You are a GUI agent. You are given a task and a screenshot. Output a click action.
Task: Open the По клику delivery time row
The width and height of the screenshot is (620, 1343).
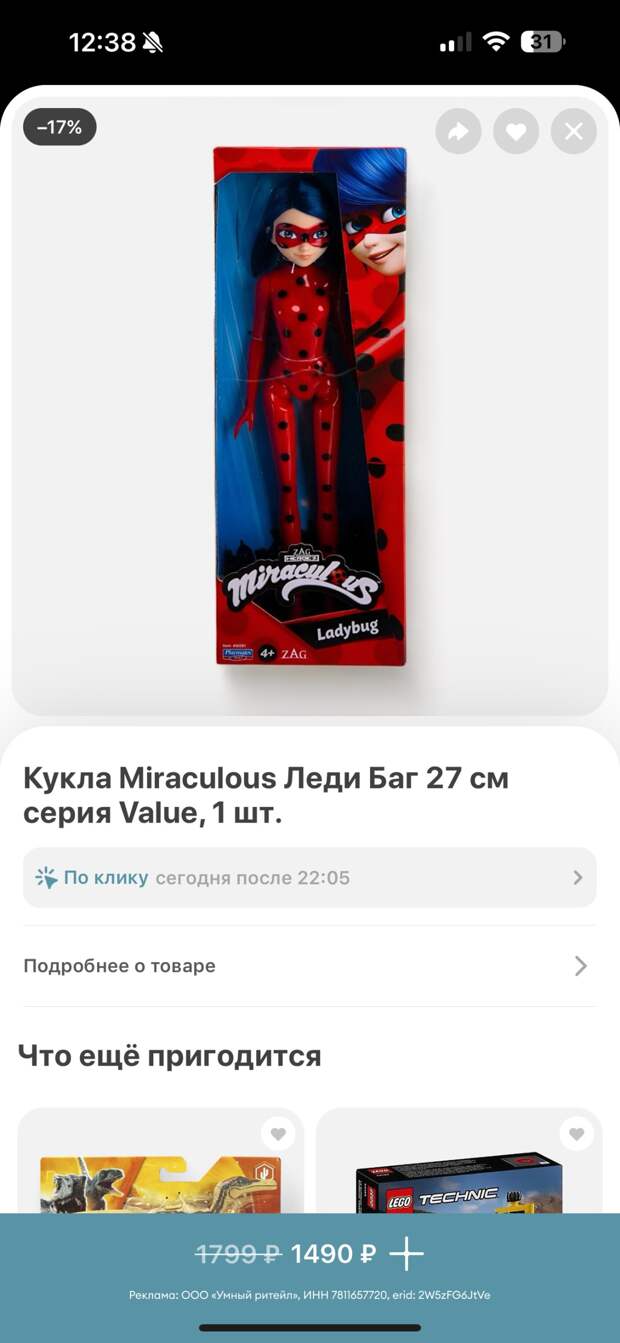[x=310, y=878]
